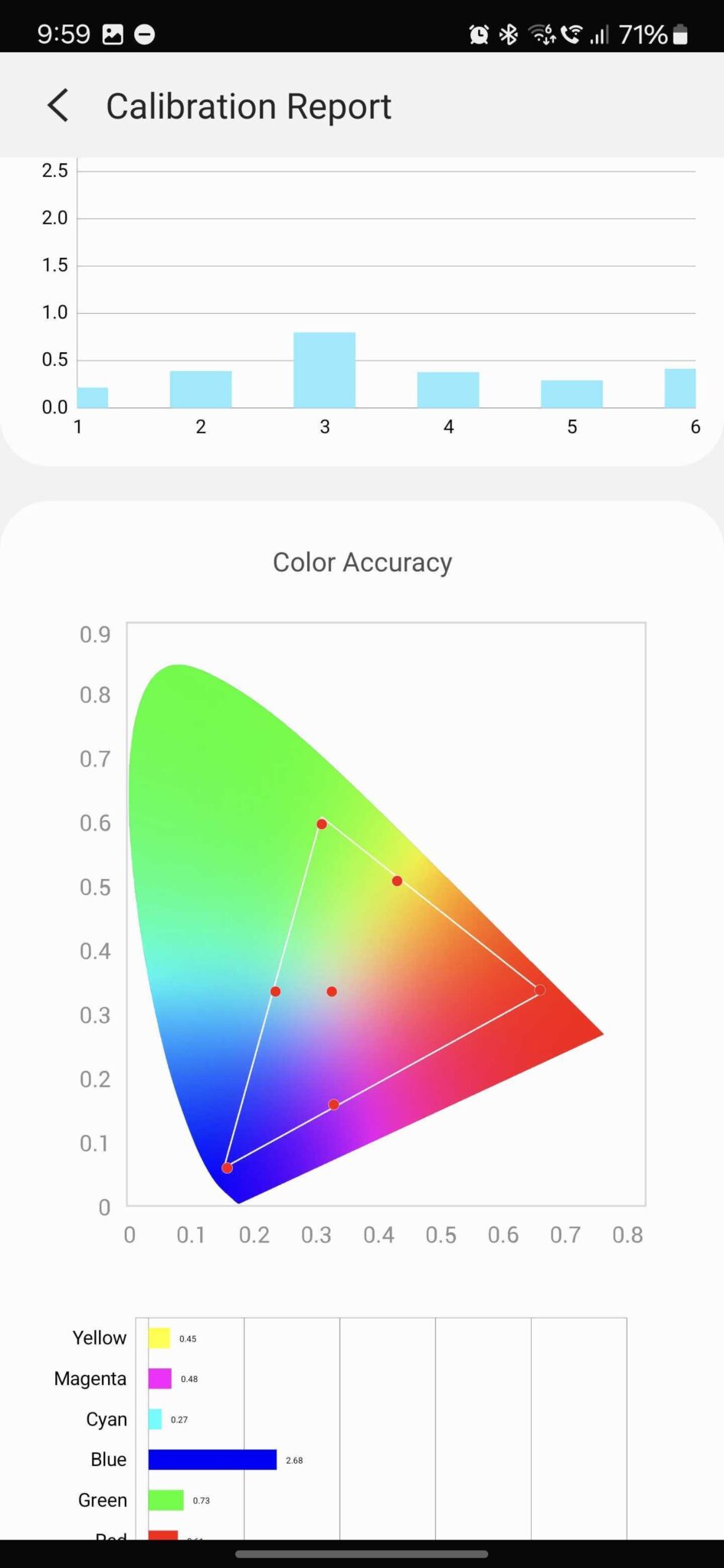Tap the cellular signal strength icon
Image resolution: width=724 pixels, height=1568 pixels.
(x=600, y=34)
